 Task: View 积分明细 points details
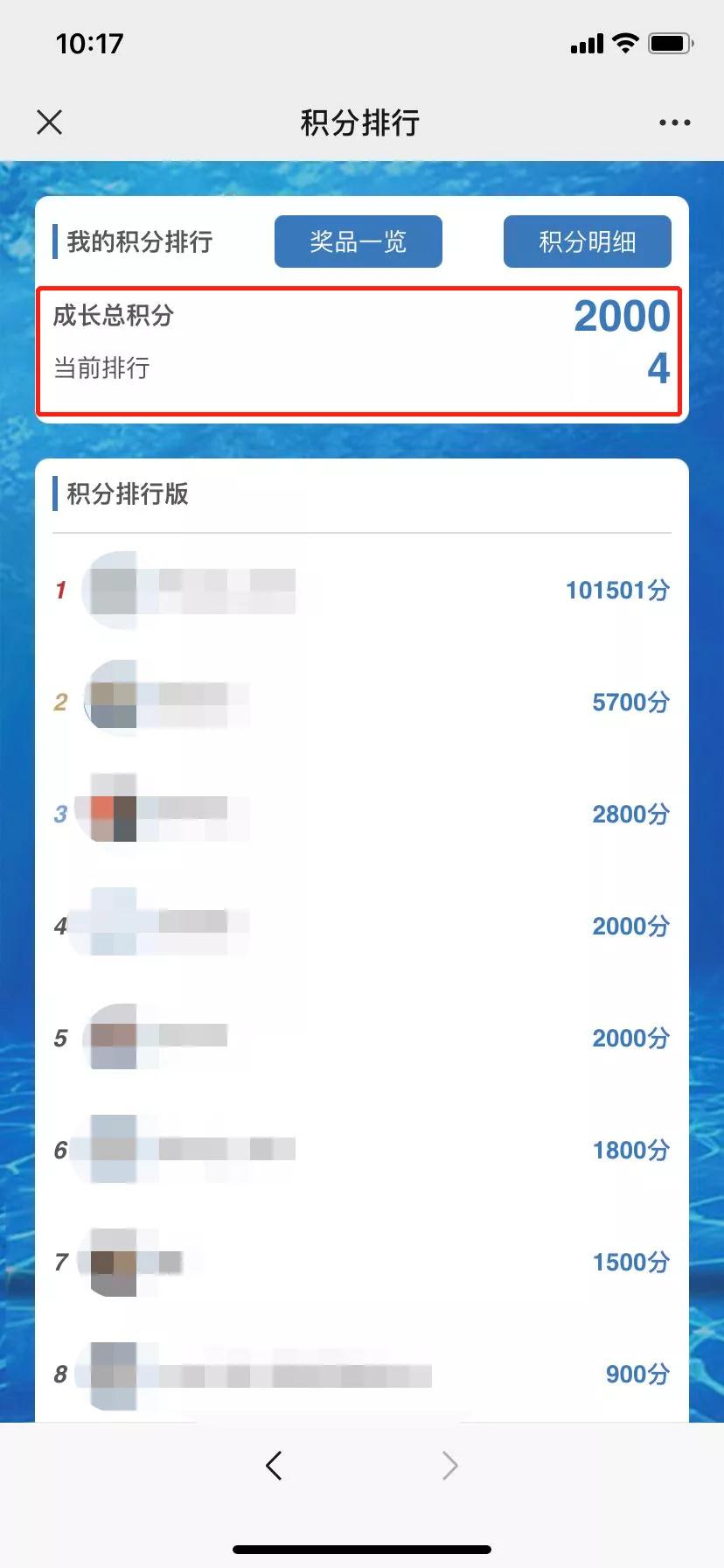(588, 241)
